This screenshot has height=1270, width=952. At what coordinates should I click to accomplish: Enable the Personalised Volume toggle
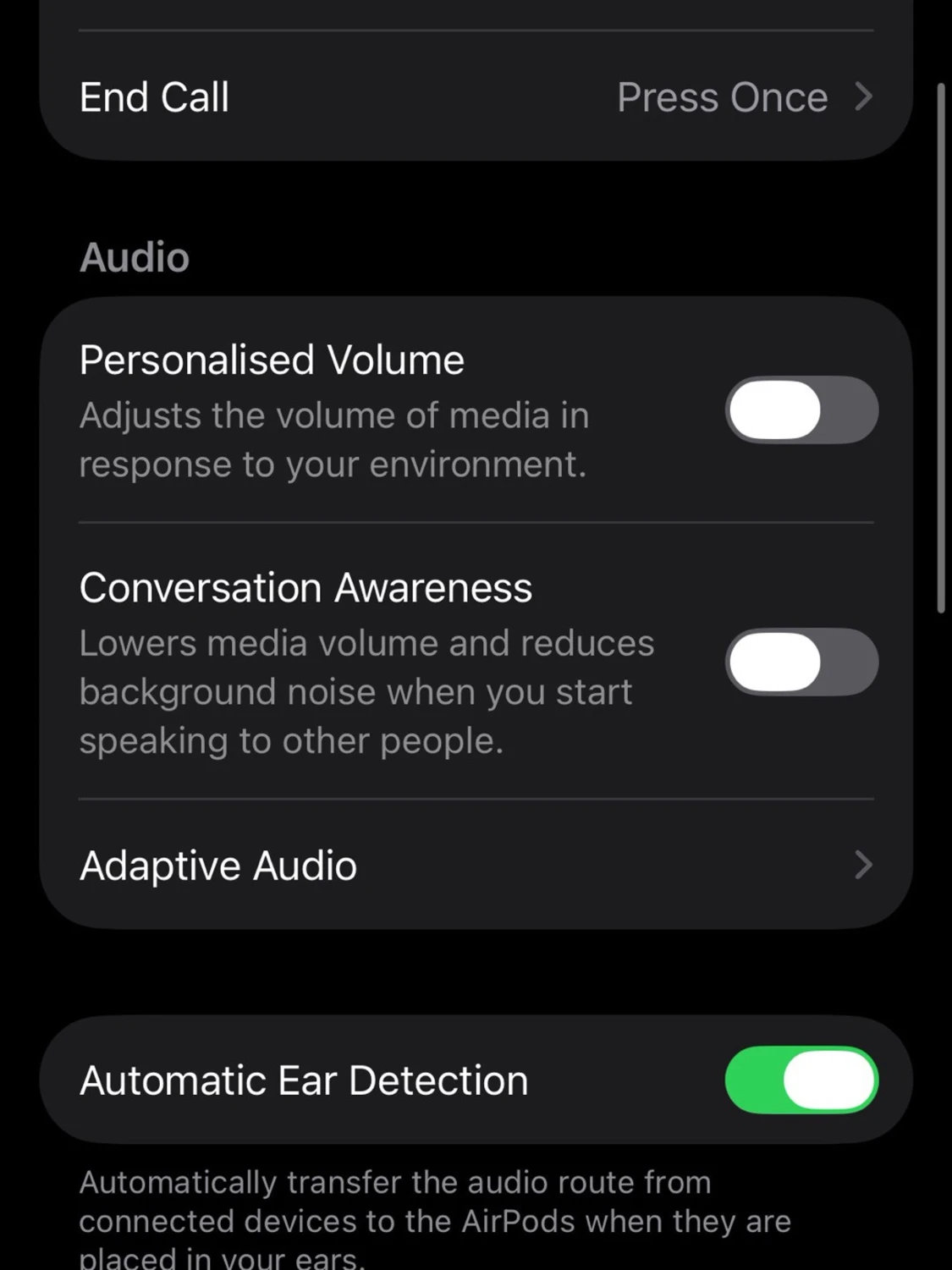click(x=801, y=410)
